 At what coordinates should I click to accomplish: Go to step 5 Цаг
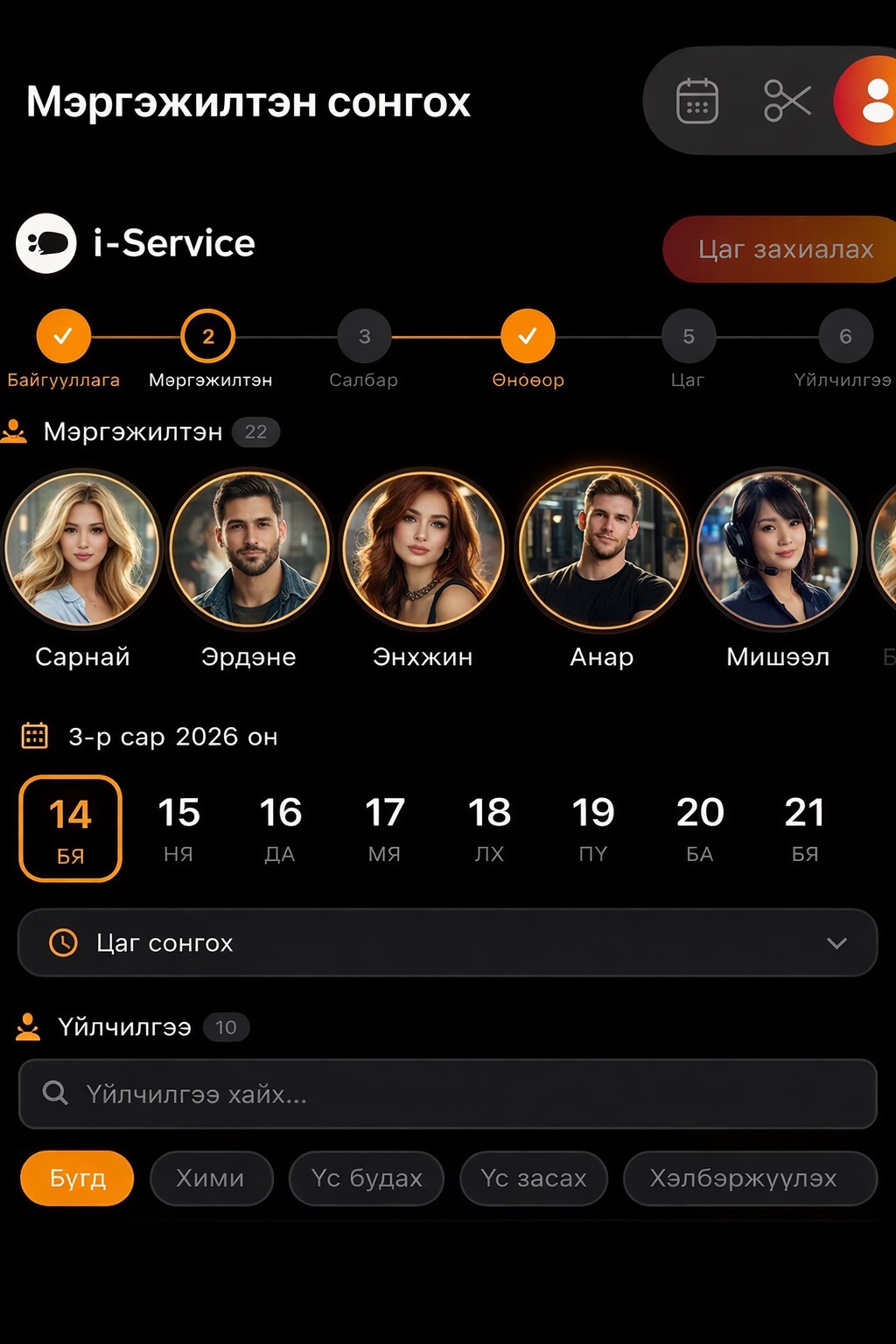pos(689,337)
